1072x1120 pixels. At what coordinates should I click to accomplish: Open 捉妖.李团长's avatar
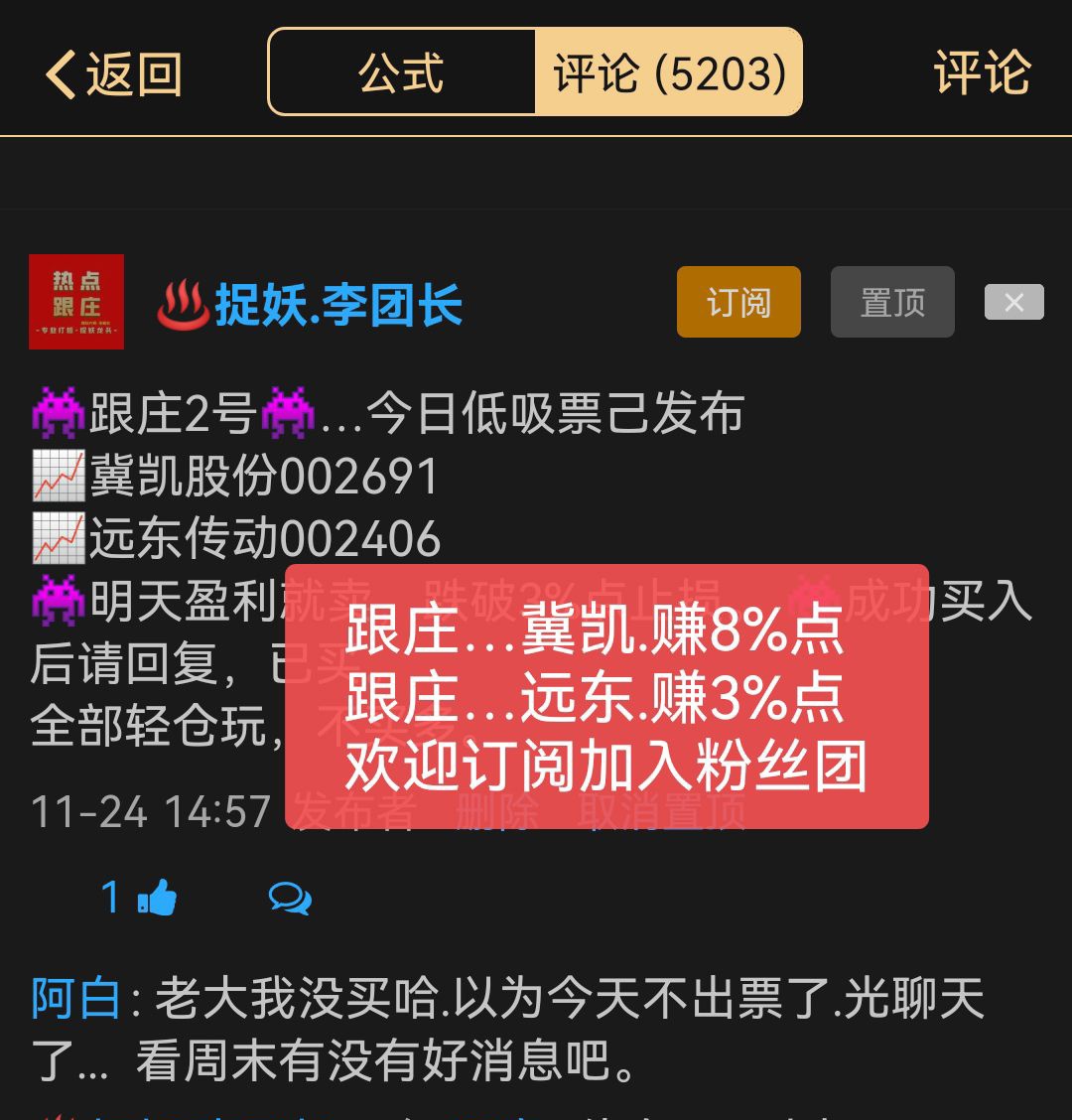tap(76, 302)
